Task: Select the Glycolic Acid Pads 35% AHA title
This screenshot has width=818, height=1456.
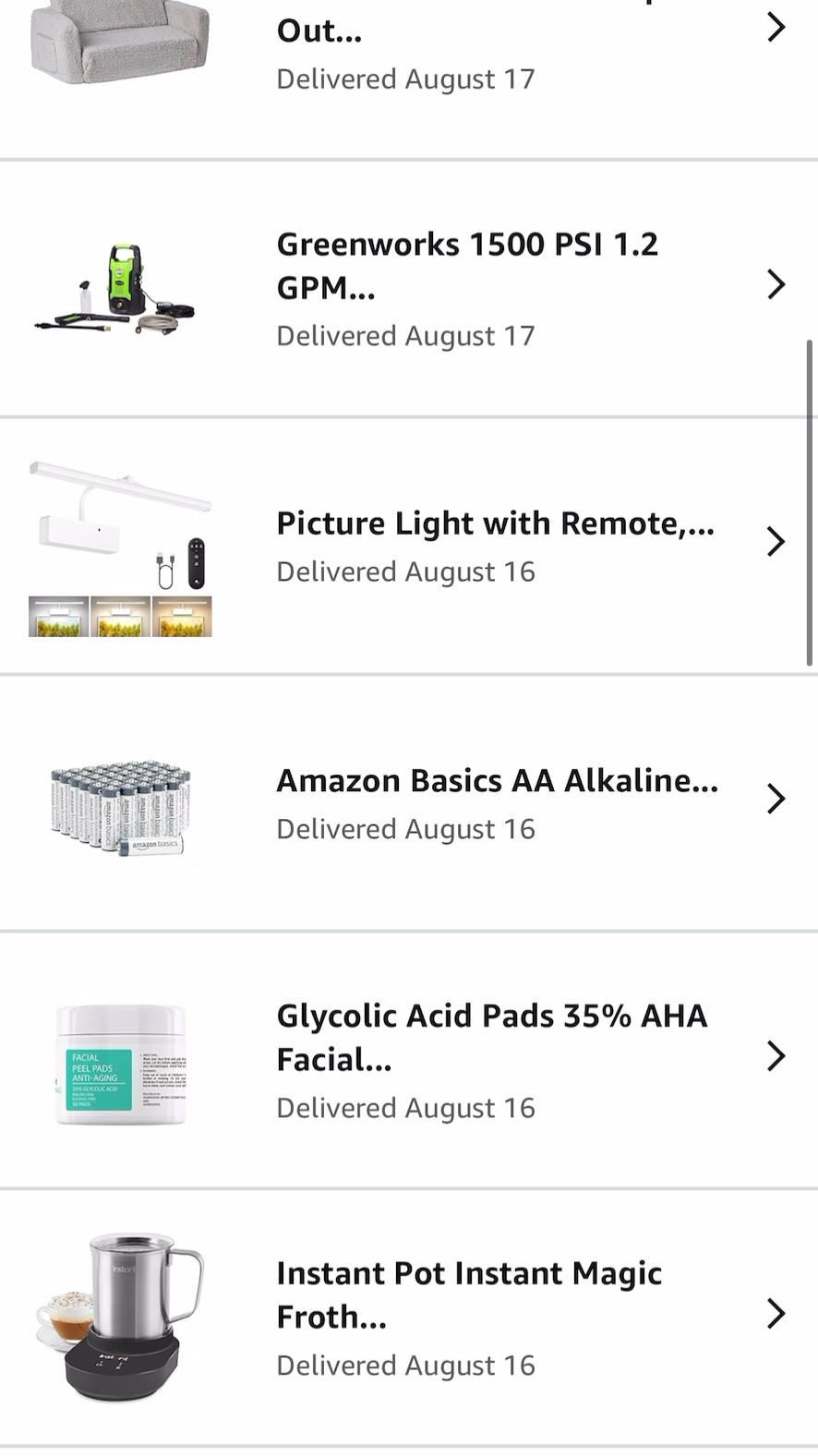Action: coord(491,1036)
